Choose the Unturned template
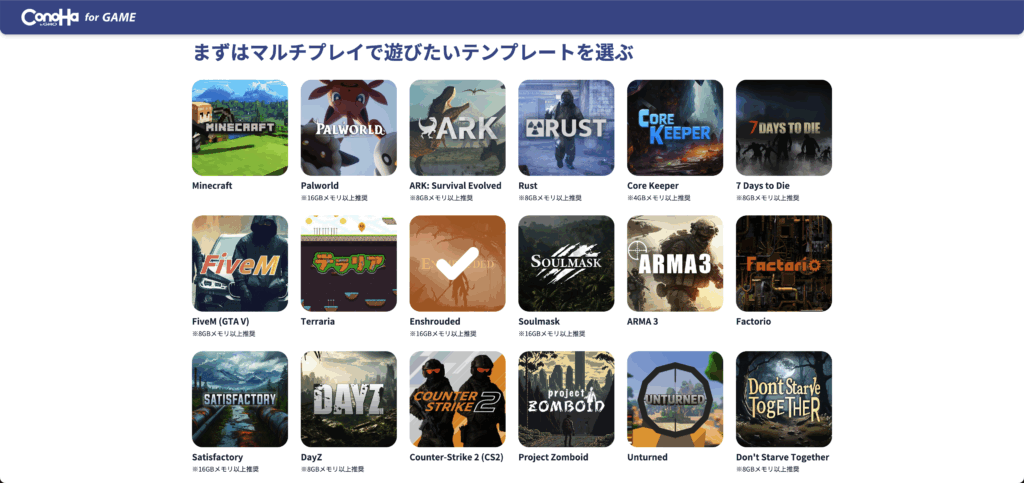This screenshot has width=1024, height=483. [x=675, y=399]
